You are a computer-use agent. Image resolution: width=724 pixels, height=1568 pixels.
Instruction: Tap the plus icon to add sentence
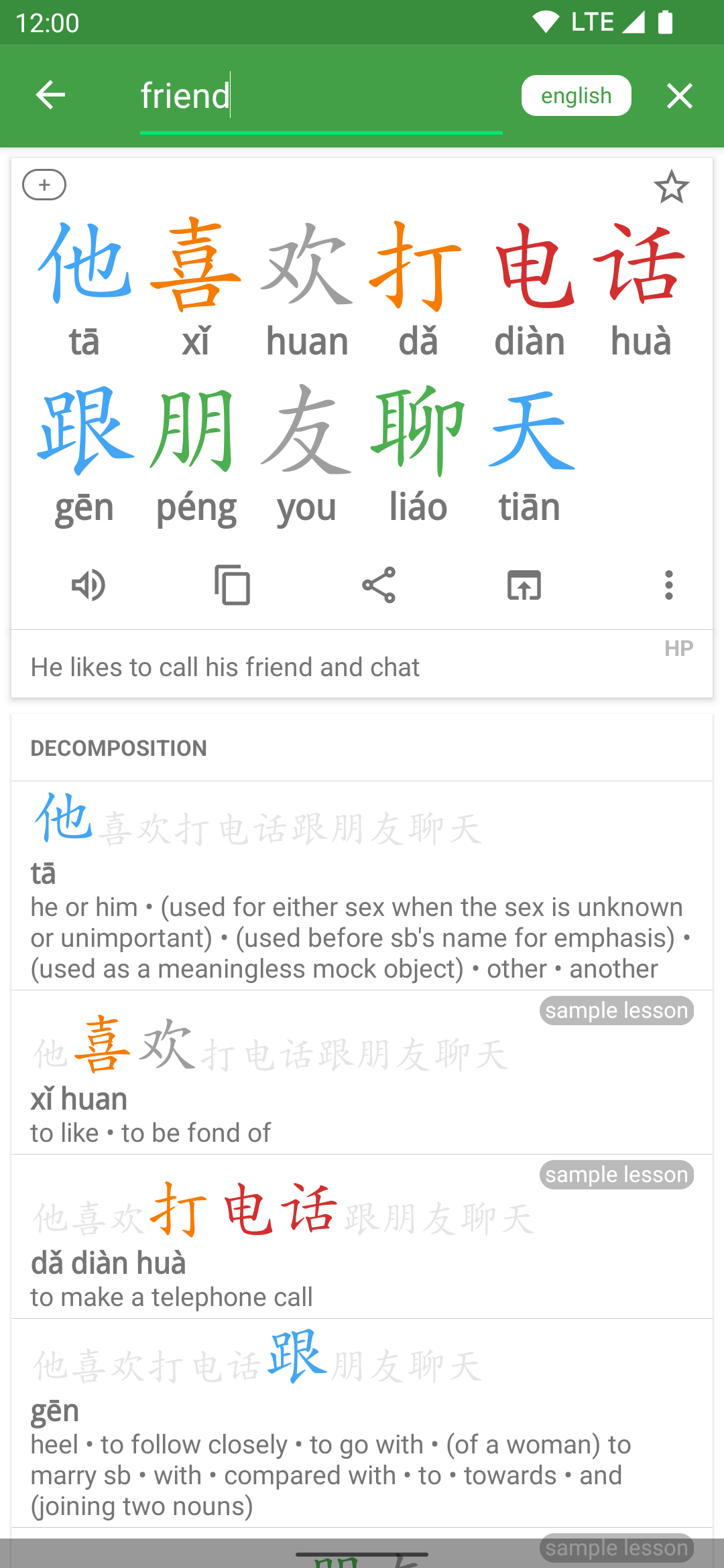click(x=44, y=185)
